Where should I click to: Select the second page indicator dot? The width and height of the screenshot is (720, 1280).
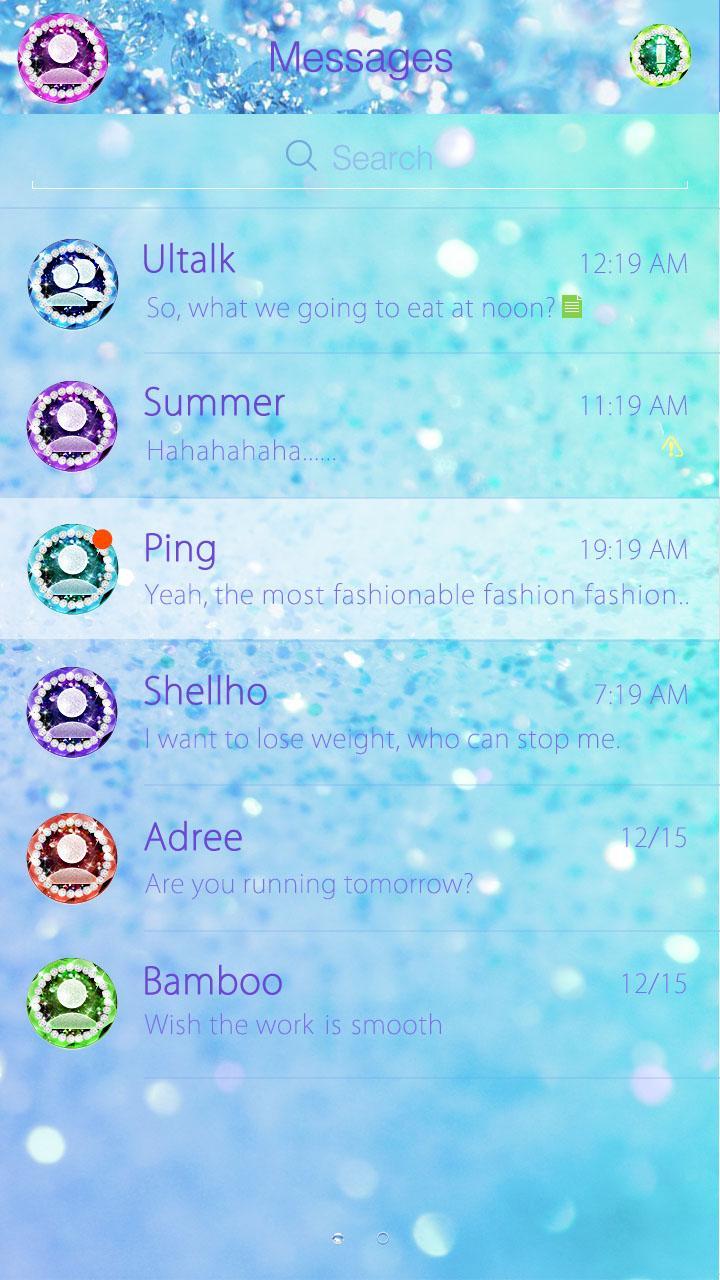[x=383, y=1238]
